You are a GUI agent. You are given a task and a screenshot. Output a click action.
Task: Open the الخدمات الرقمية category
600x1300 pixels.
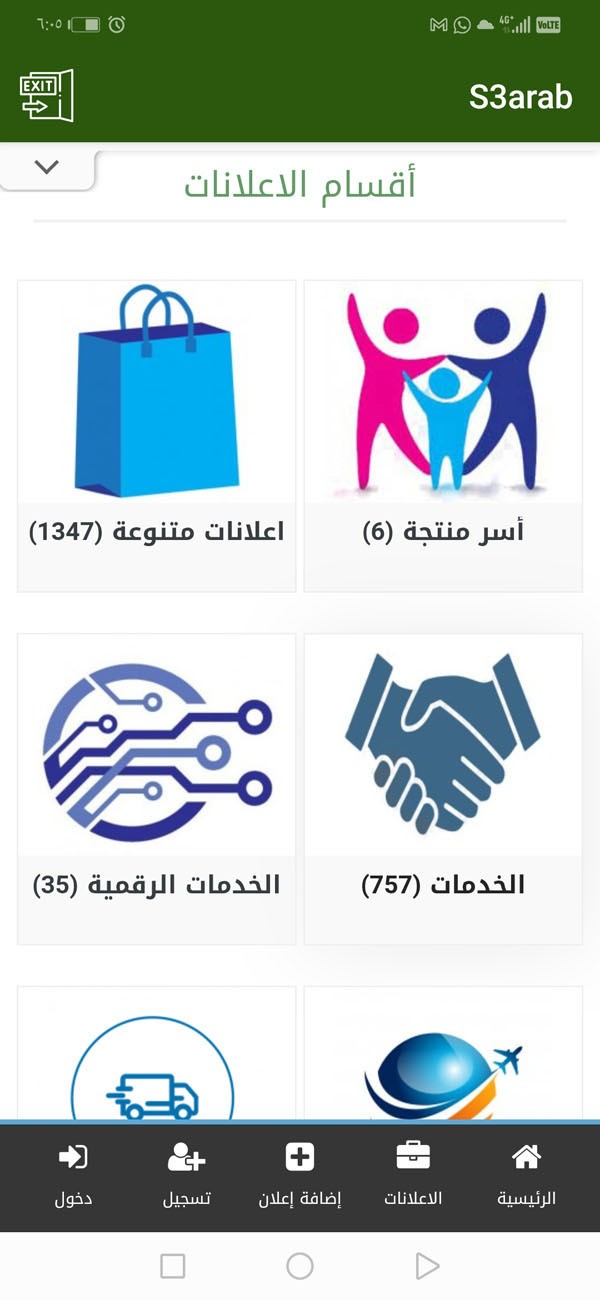coord(157,788)
